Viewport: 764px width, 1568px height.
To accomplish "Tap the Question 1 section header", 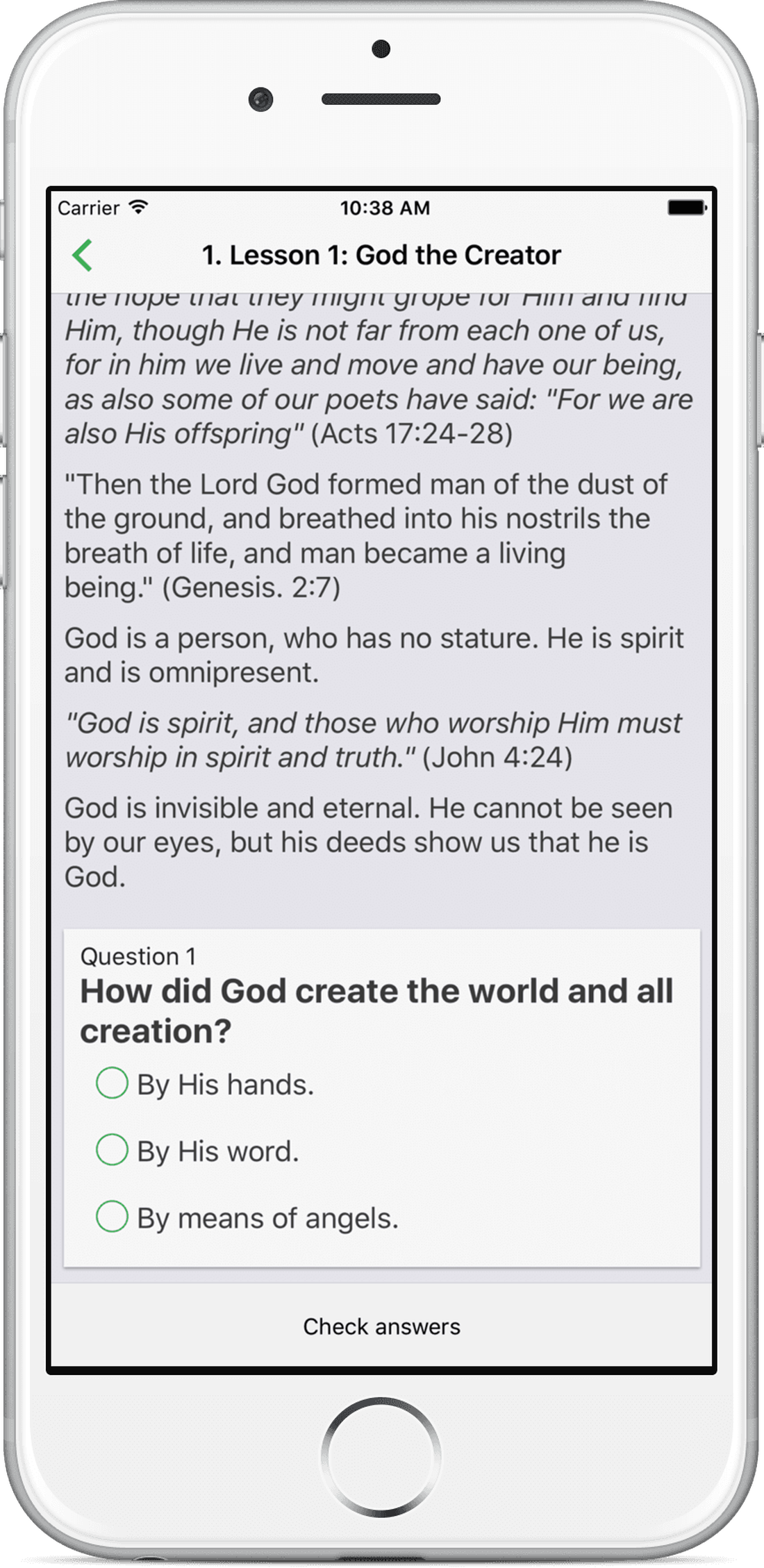I will 139,956.
